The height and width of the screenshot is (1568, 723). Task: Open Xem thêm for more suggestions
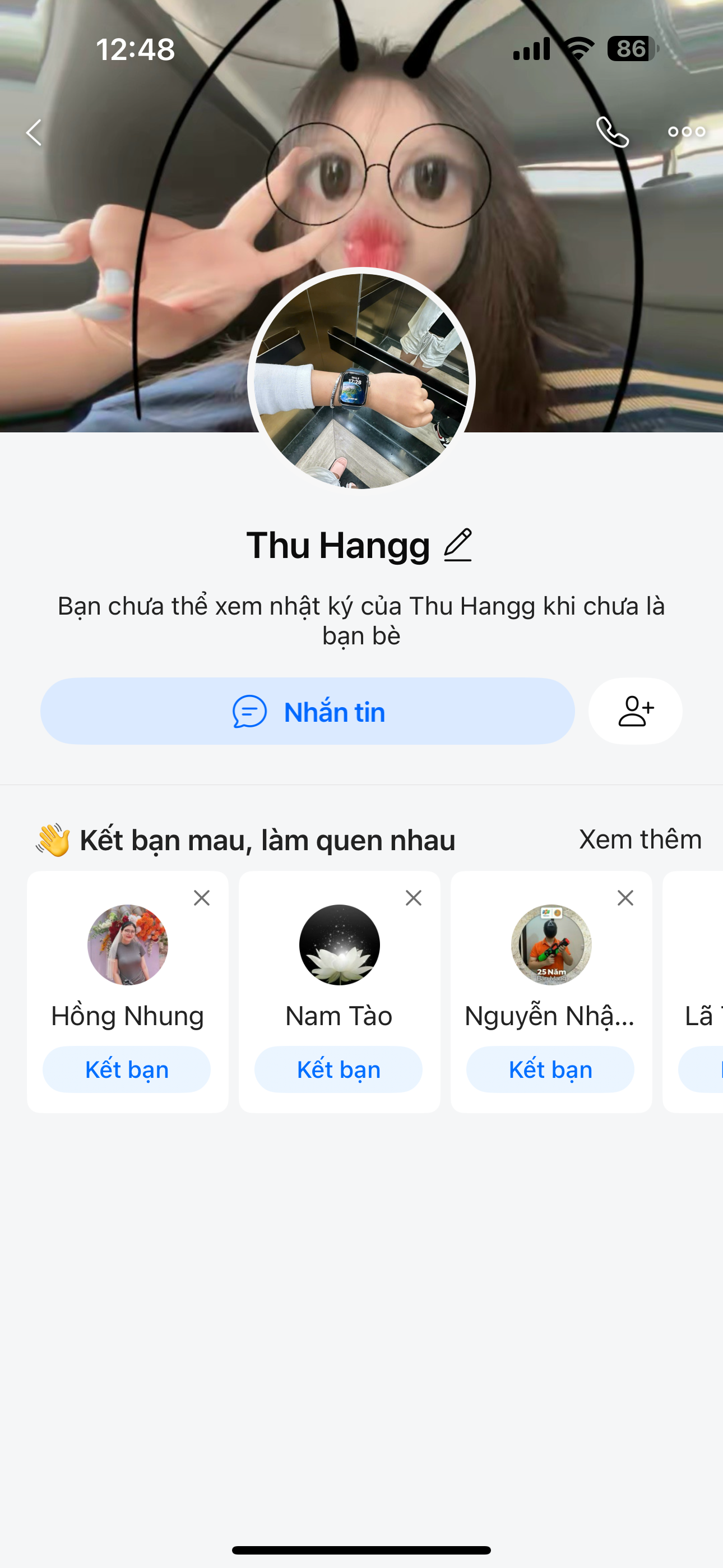tap(639, 840)
